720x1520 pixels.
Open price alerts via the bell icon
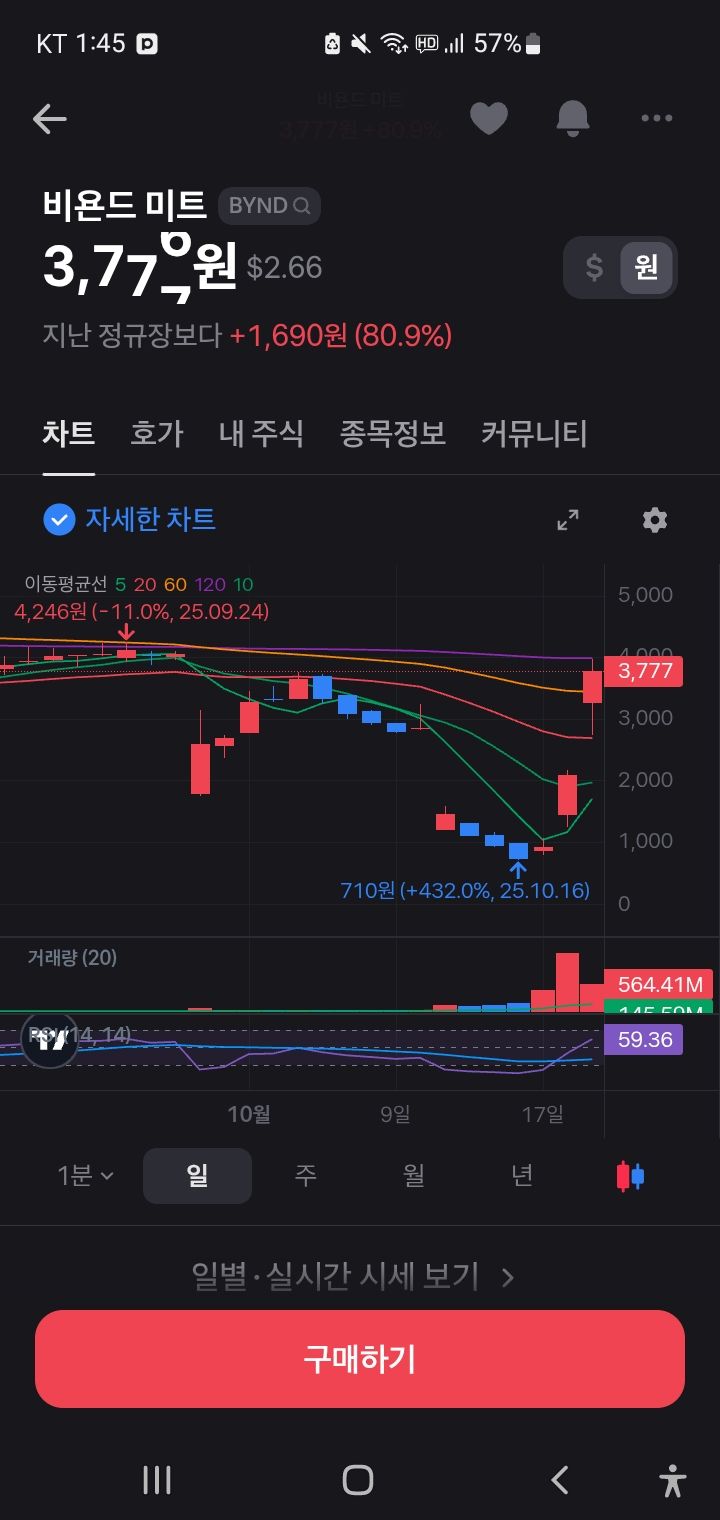572,118
